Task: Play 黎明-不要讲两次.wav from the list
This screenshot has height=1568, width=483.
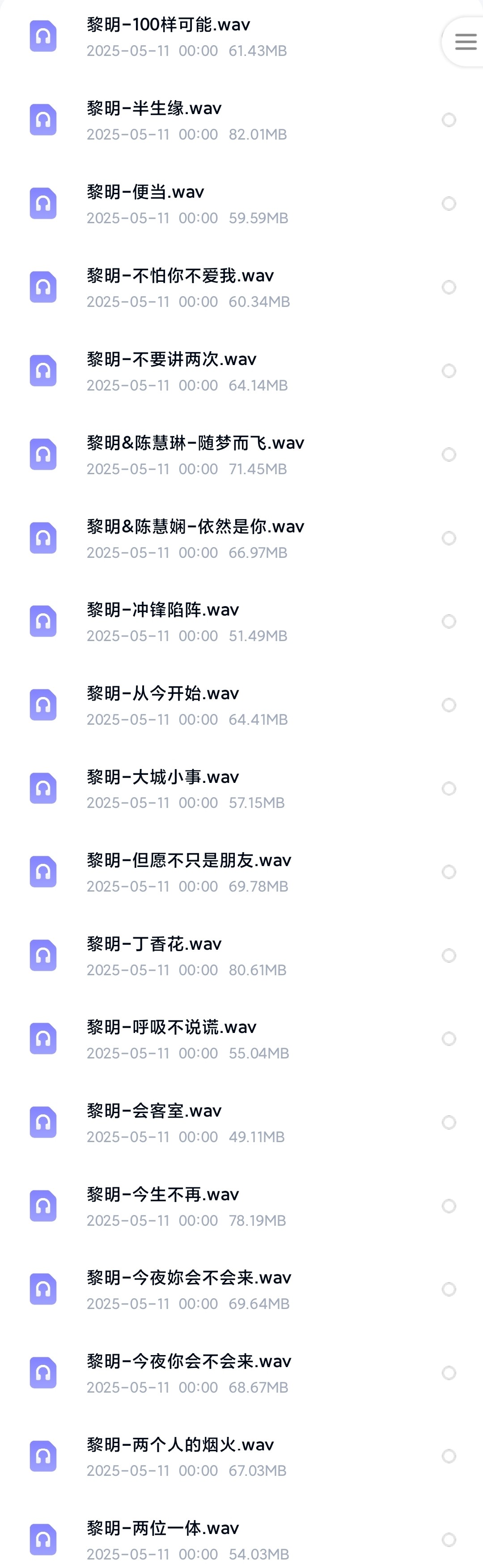Action: click(x=172, y=360)
